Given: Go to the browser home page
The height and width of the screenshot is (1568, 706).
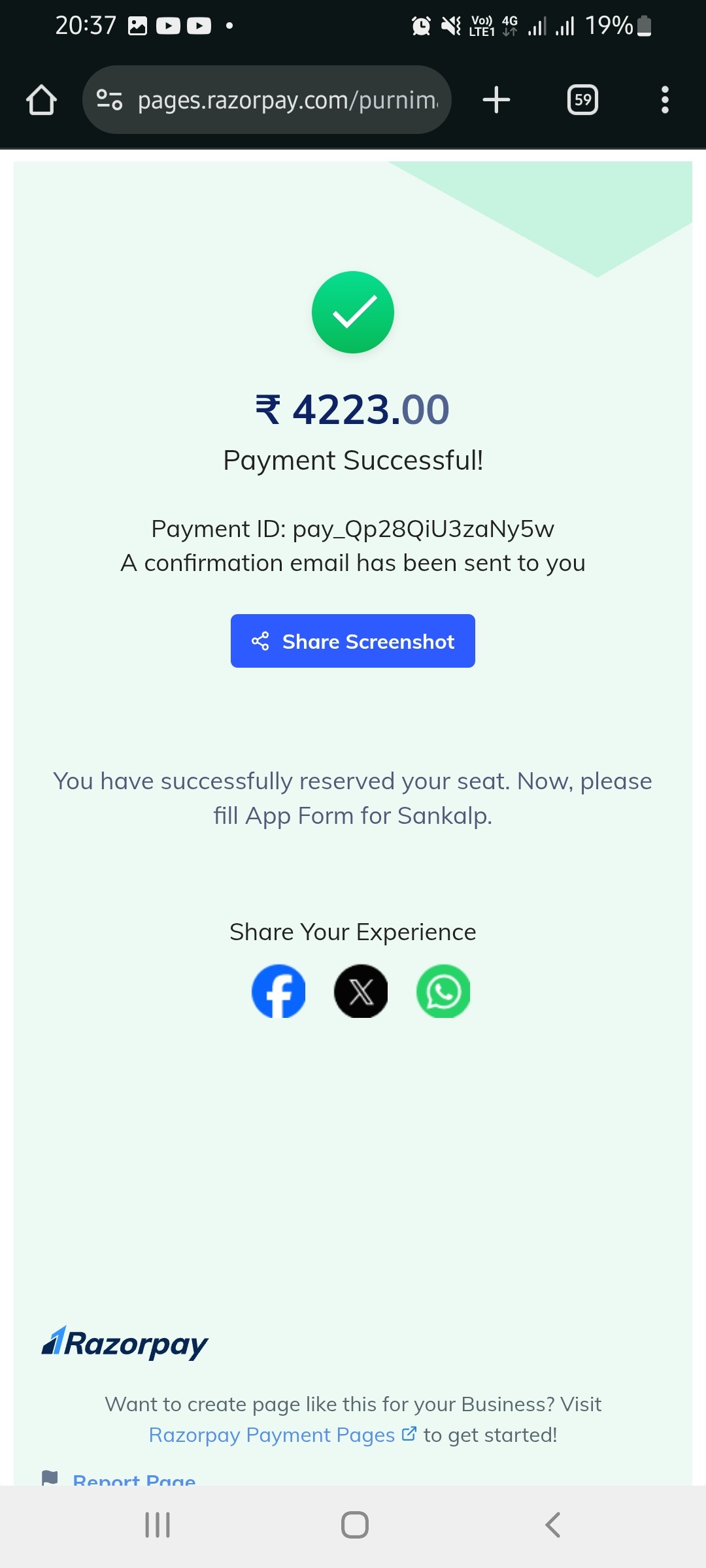Looking at the screenshot, I should coord(41,100).
